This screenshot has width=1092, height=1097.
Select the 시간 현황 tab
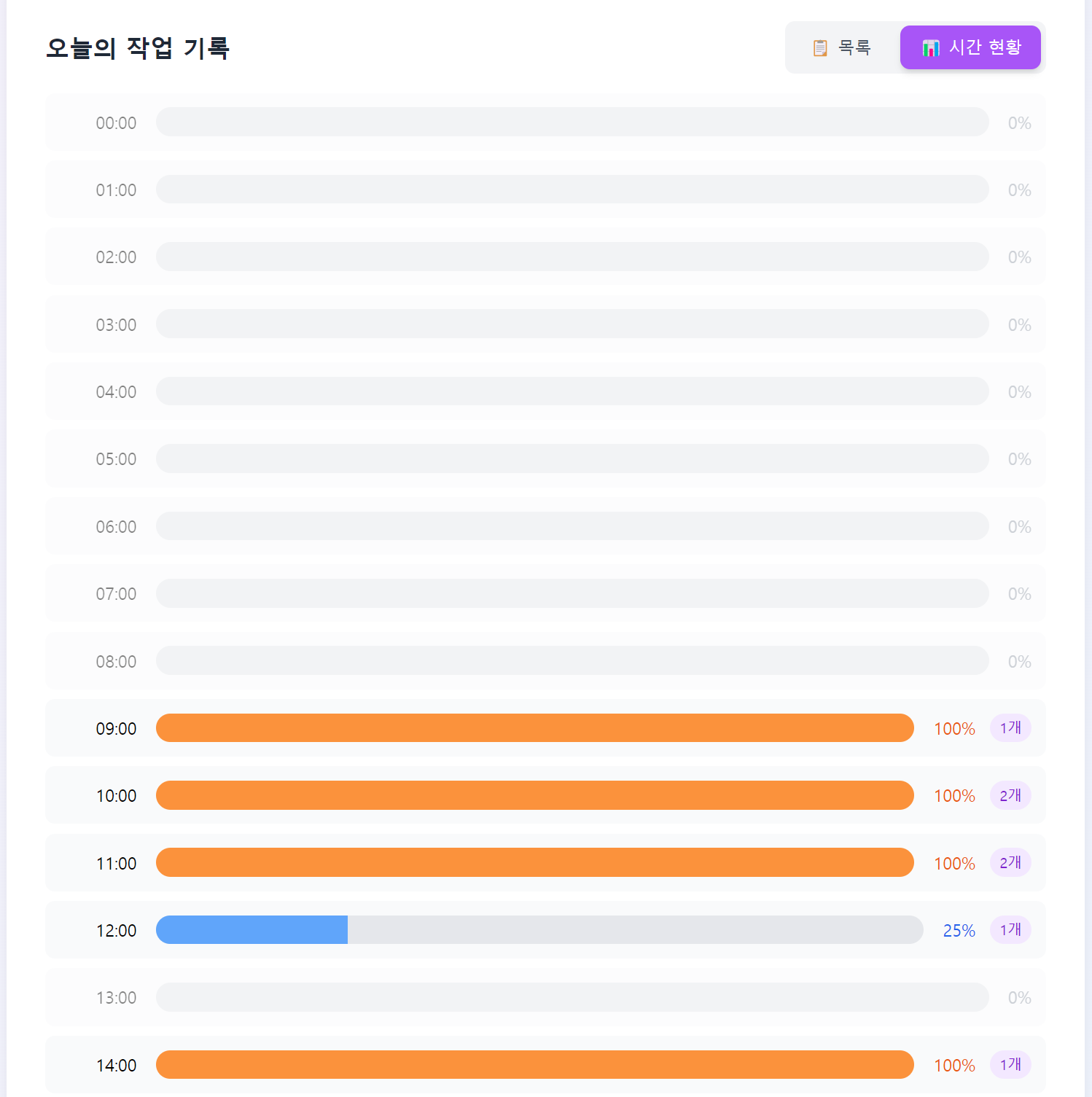pos(970,47)
